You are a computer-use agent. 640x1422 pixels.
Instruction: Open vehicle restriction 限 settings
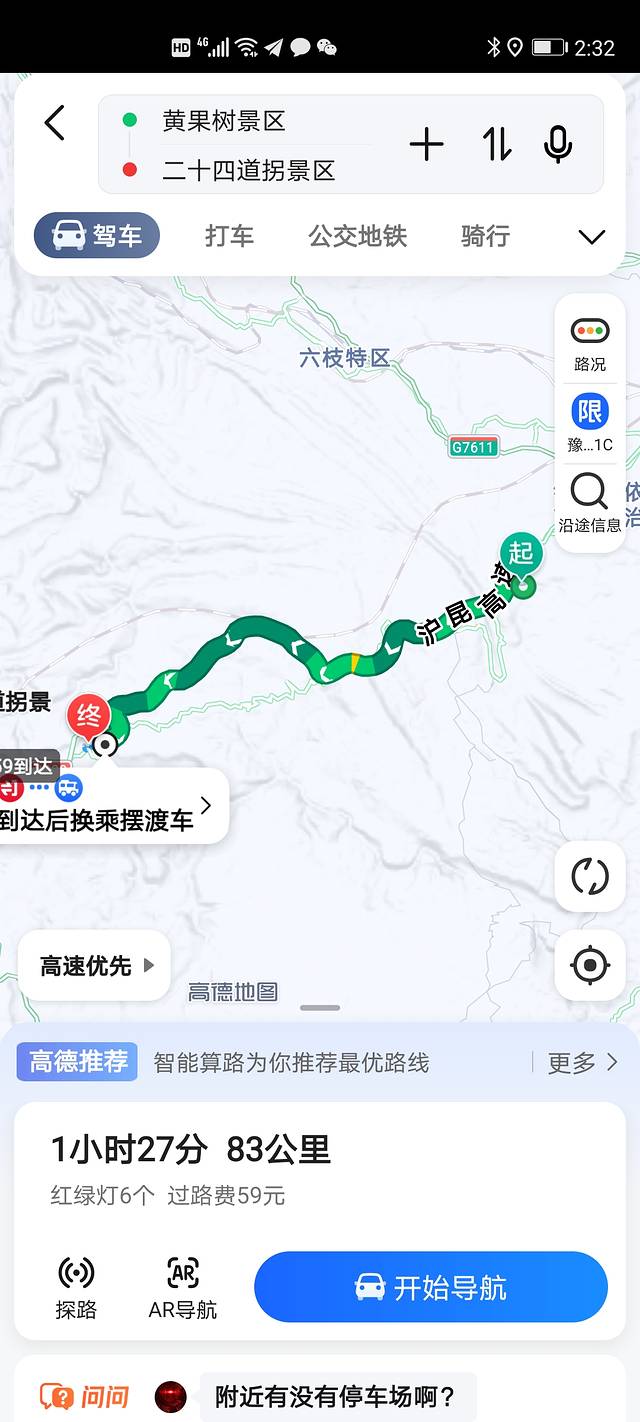point(590,423)
